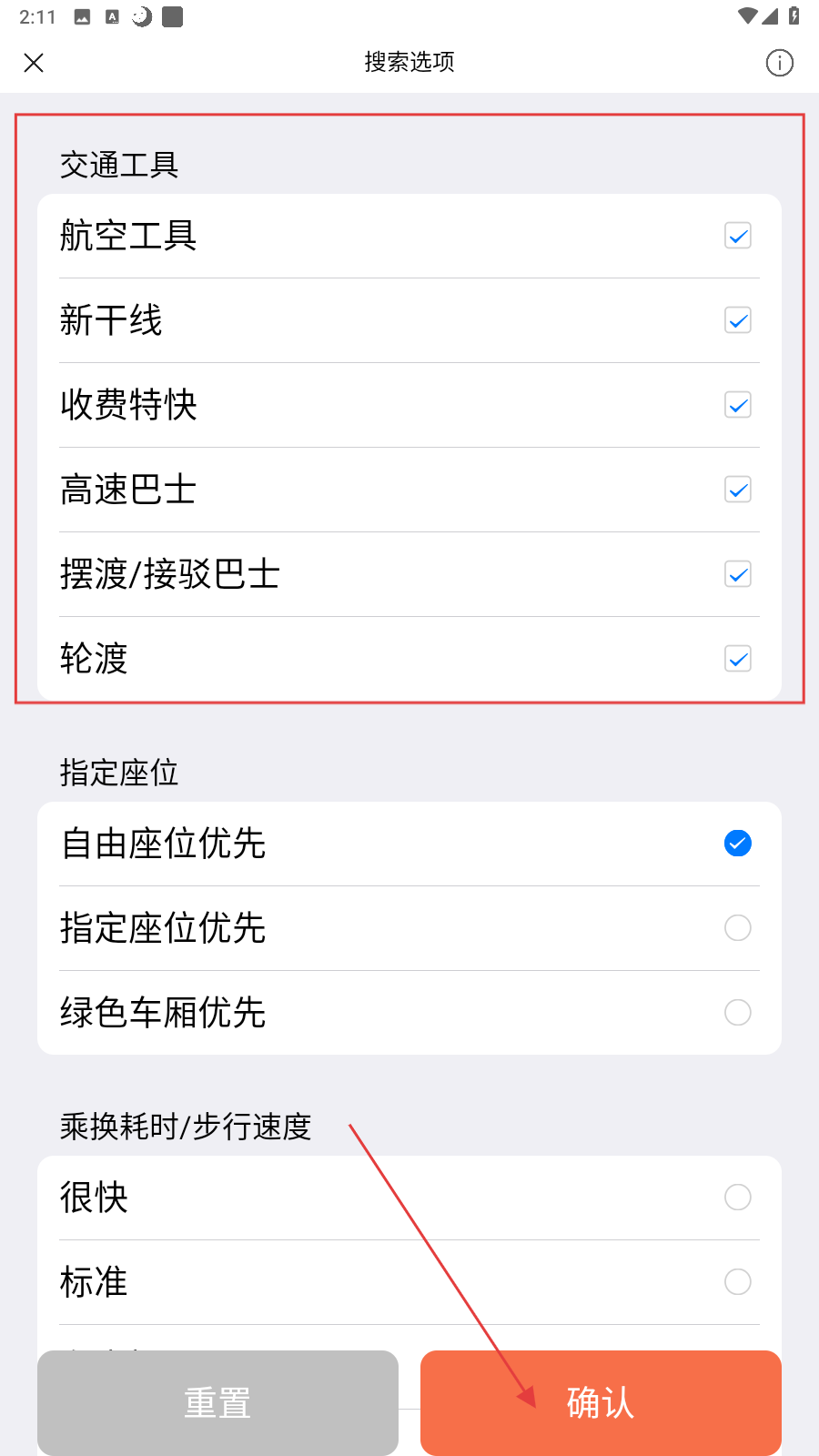Toggle the 新干线 checkbox

(x=738, y=321)
